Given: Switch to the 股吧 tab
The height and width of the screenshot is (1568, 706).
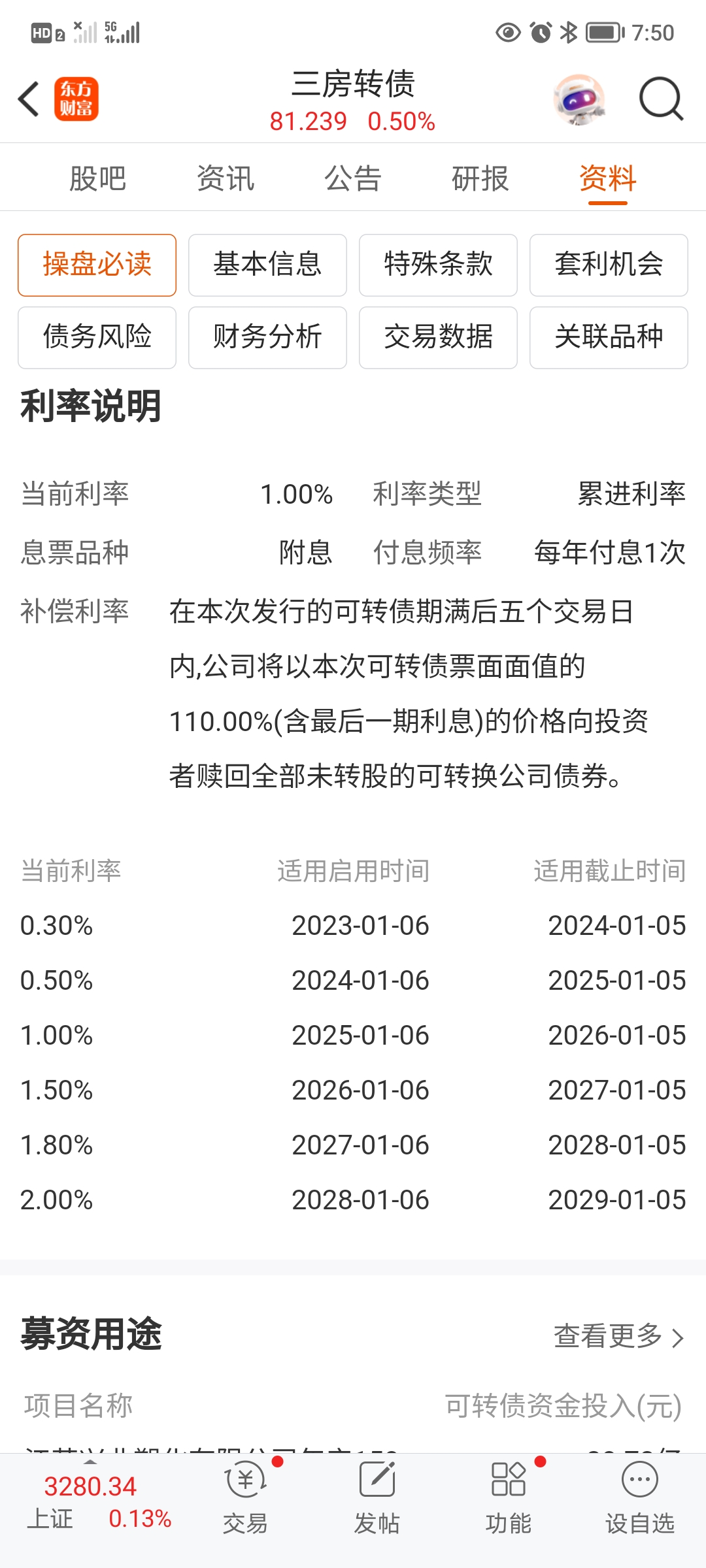Looking at the screenshot, I should tap(97, 178).
